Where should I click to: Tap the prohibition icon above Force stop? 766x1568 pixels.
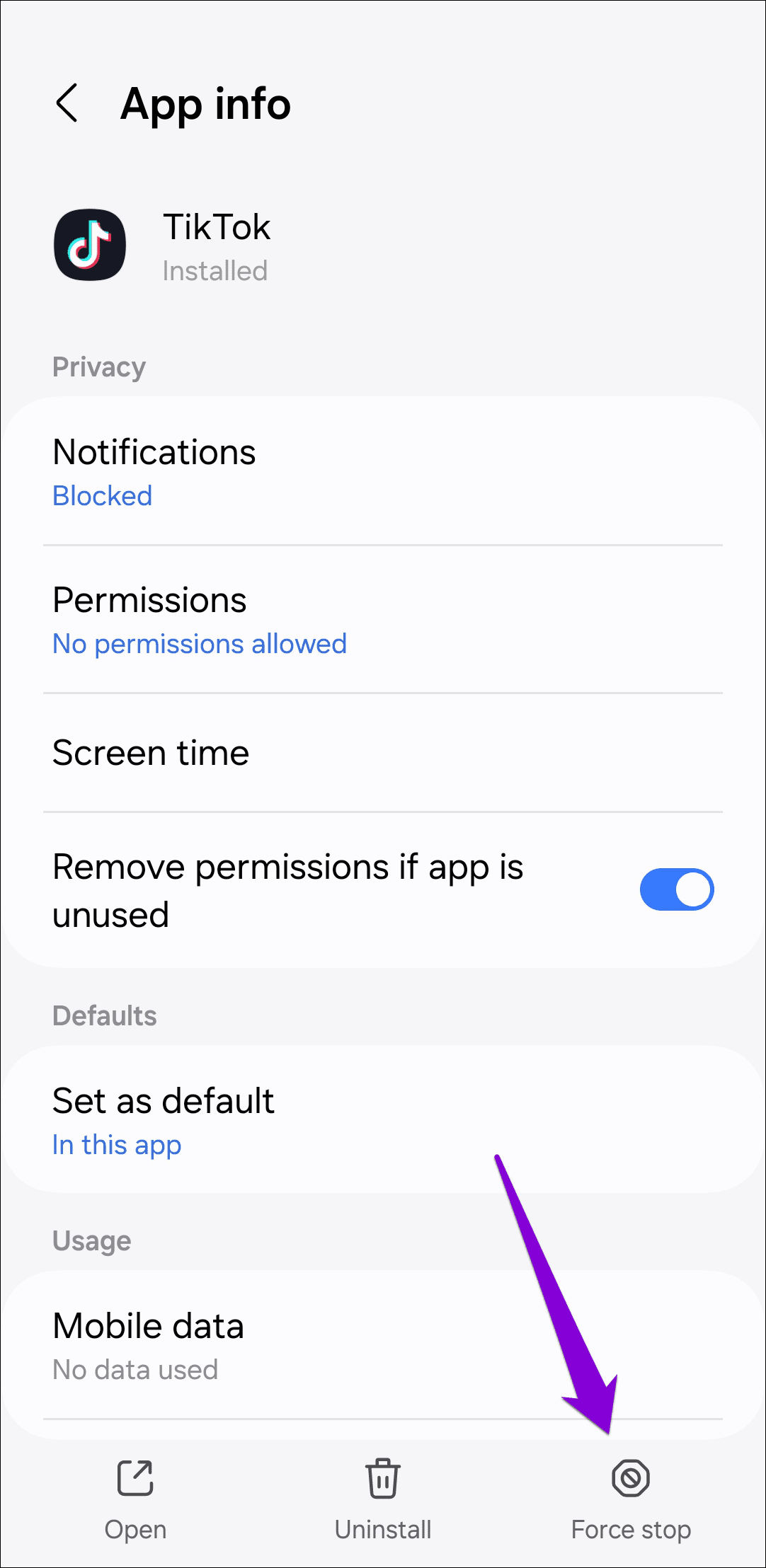click(629, 1478)
